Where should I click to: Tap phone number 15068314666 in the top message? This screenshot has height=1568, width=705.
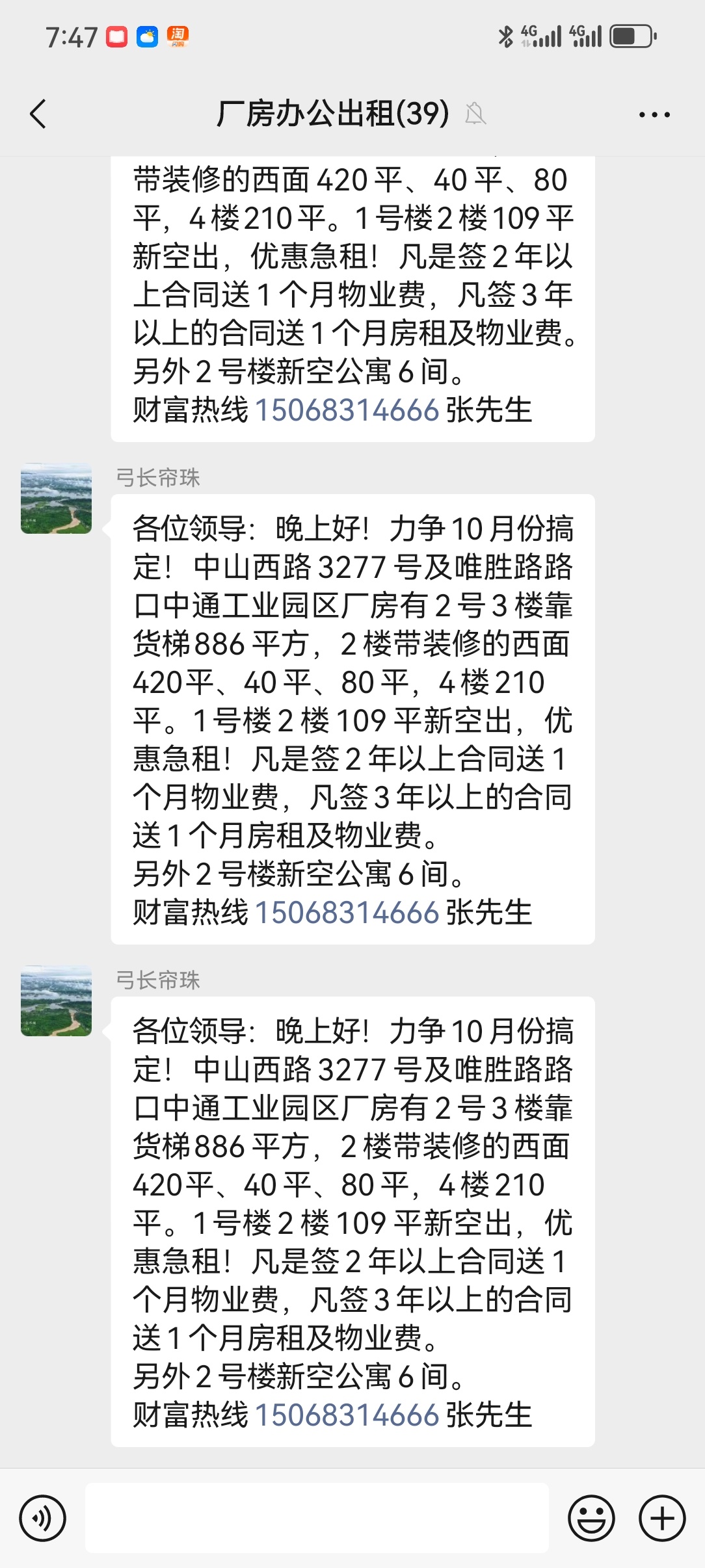pyautogui.click(x=347, y=410)
